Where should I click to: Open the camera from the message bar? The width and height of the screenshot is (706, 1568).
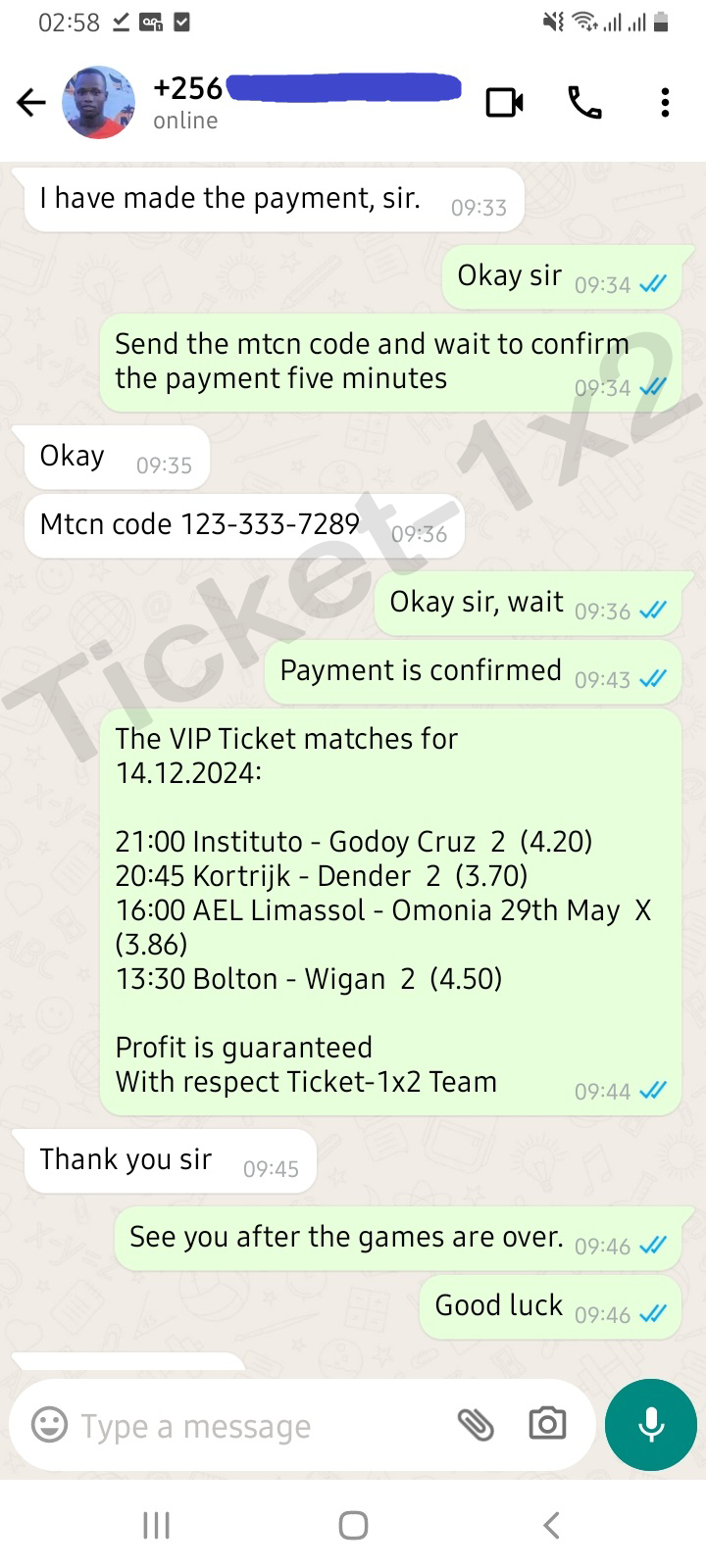click(547, 1424)
